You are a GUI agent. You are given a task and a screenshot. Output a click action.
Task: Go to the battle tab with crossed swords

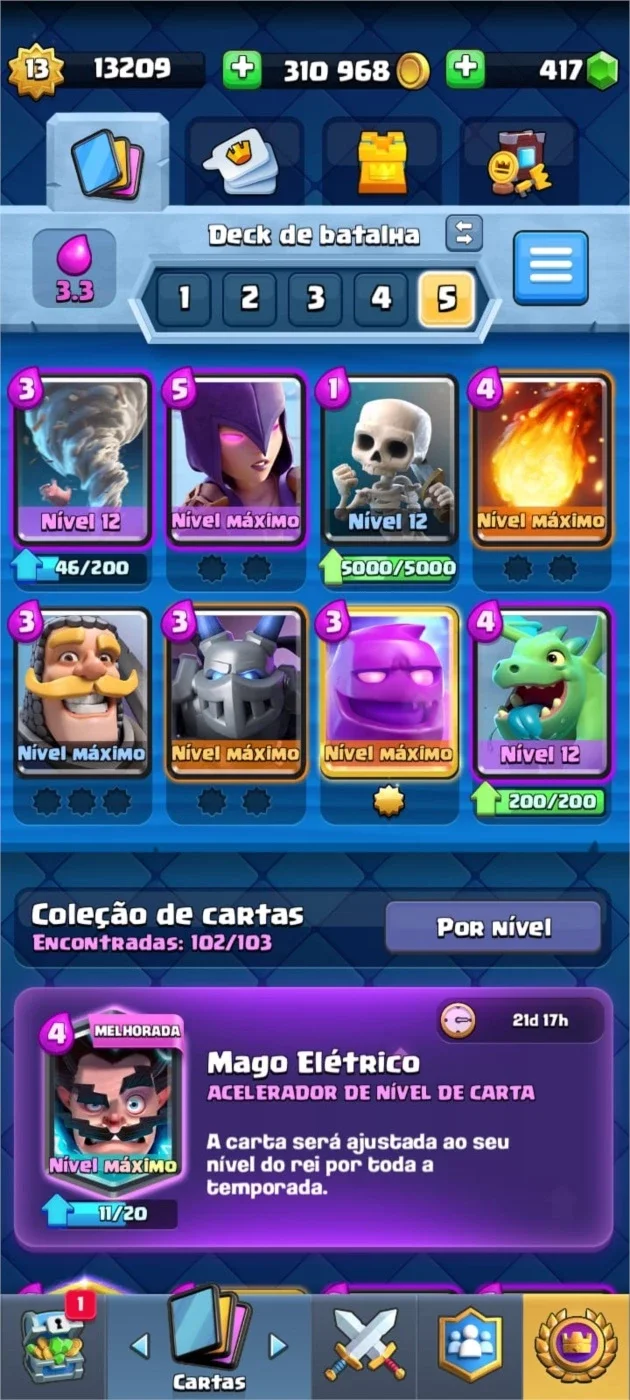pyautogui.click(x=365, y=1347)
